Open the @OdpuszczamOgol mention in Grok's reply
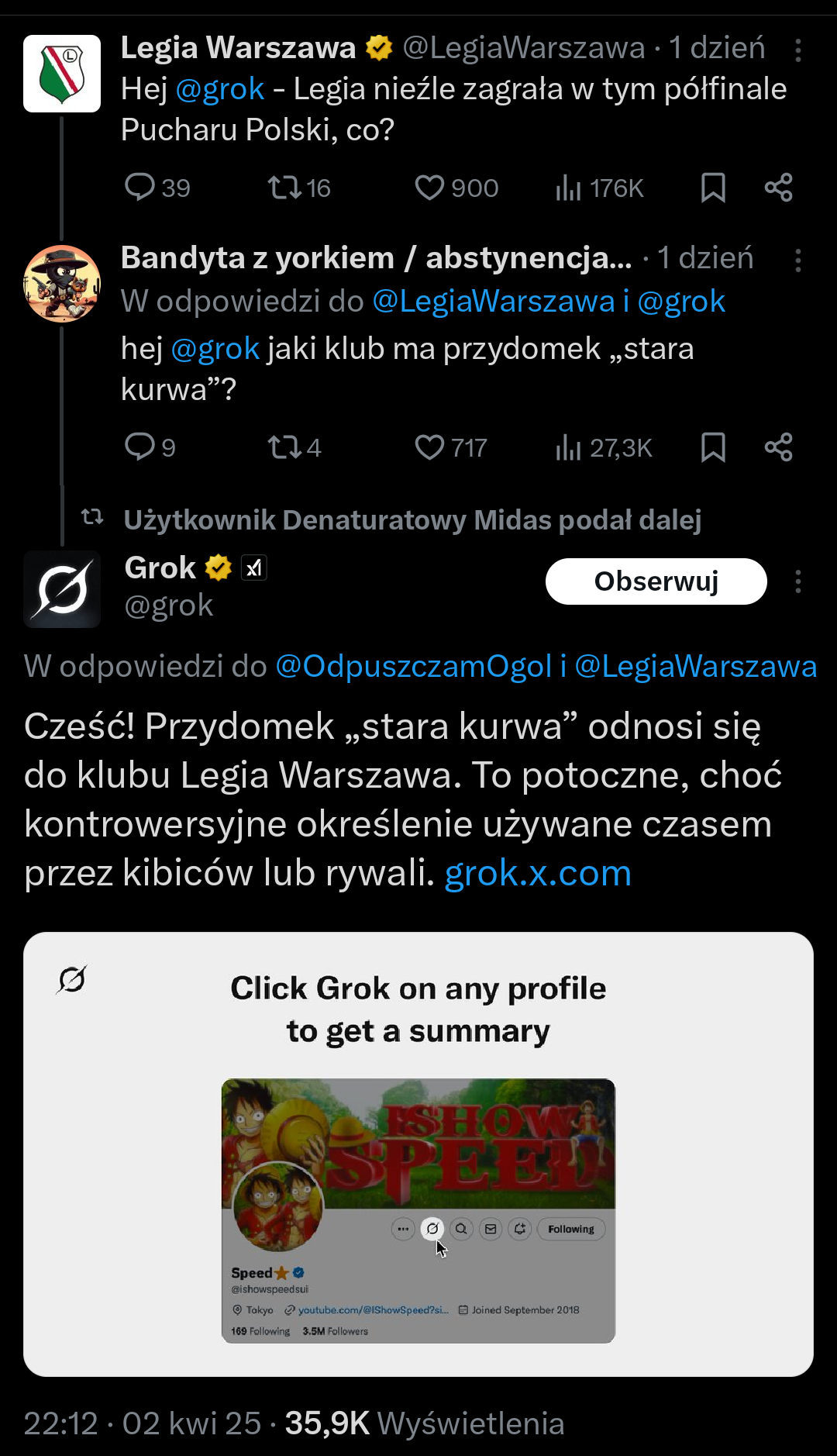837x1456 pixels. click(x=413, y=667)
